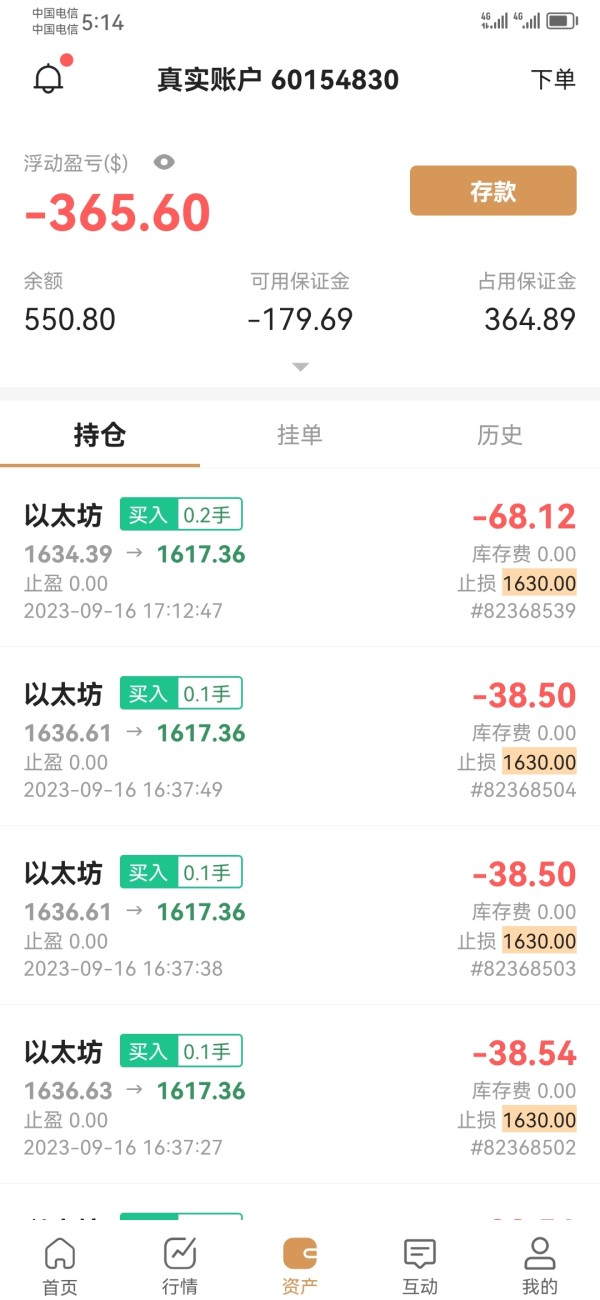Screen dimensions: 600x1300
Task: Open the 行情 market tab
Action: point(180,1266)
